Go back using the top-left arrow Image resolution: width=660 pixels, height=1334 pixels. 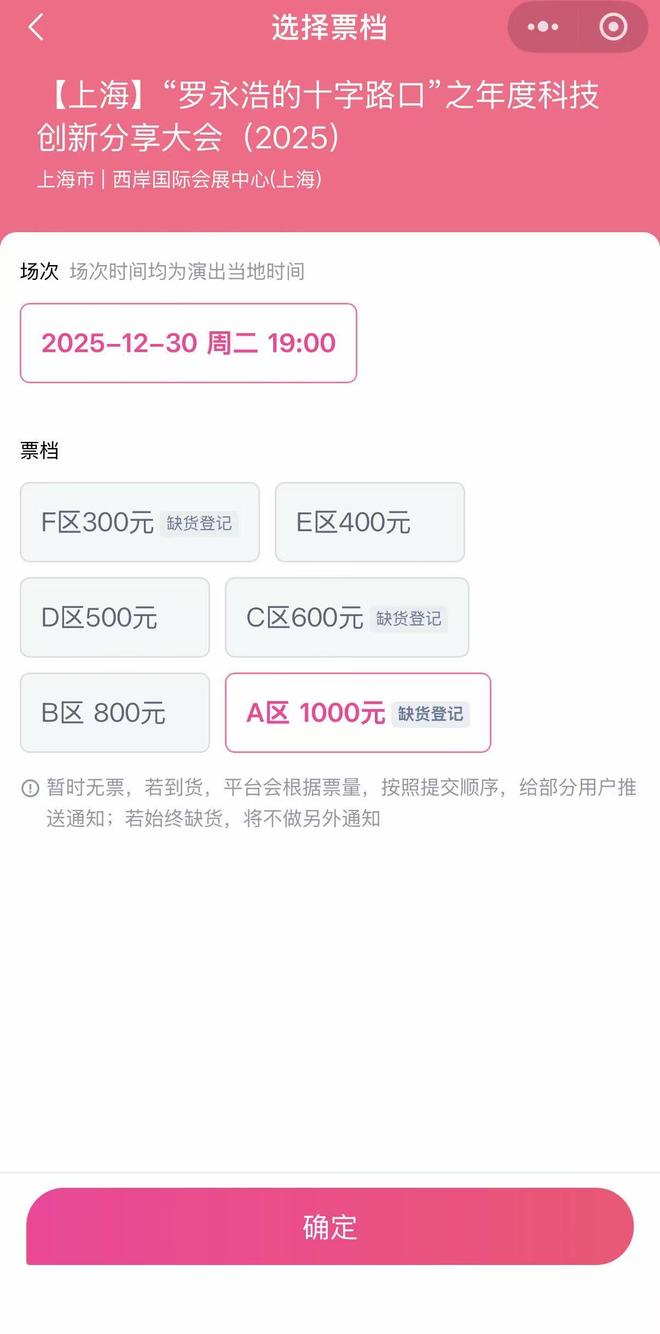(x=36, y=28)
